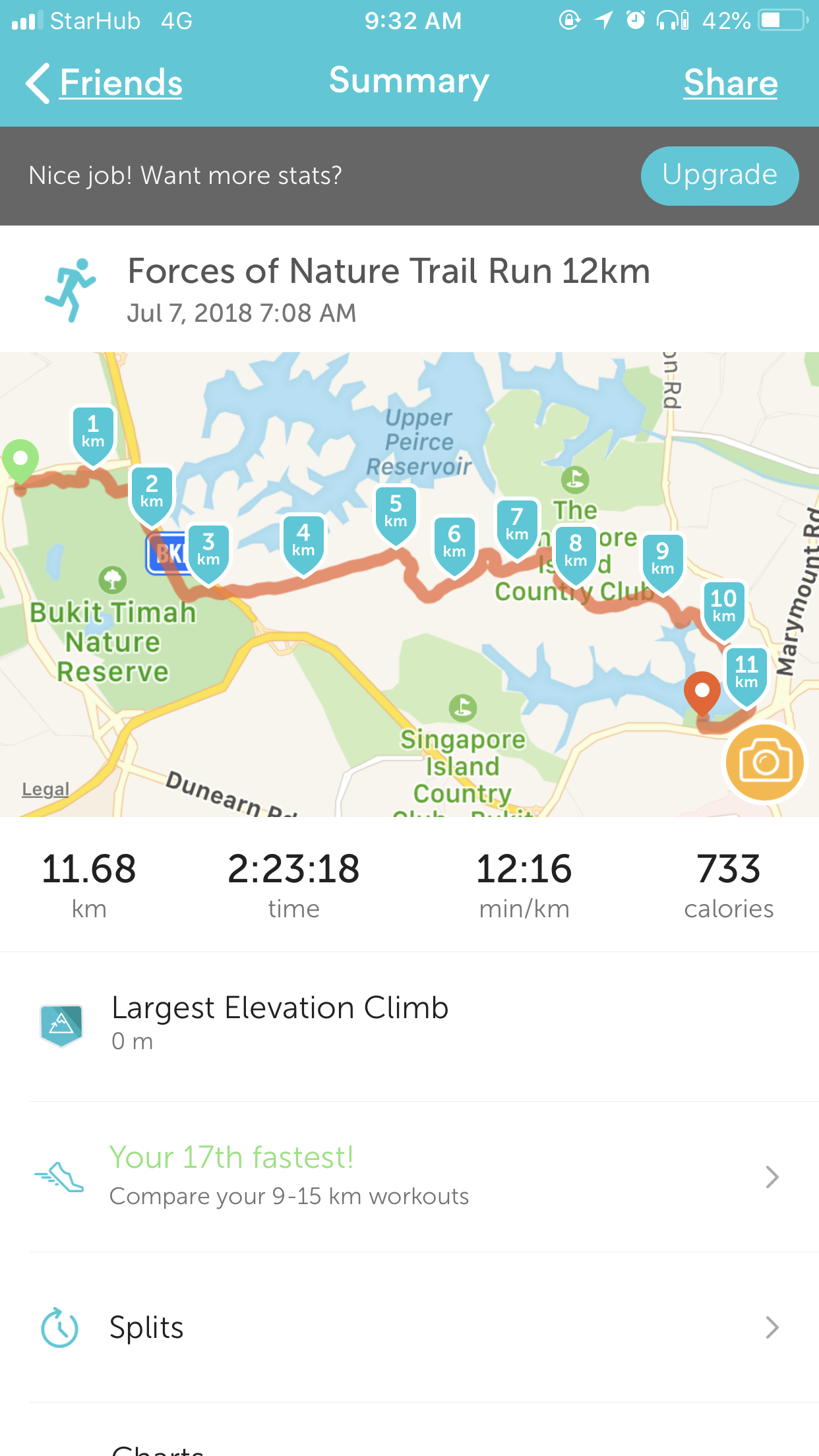Go back to Friends
819x1456 pixels.
pyautogui.click(x=104, y=83)
